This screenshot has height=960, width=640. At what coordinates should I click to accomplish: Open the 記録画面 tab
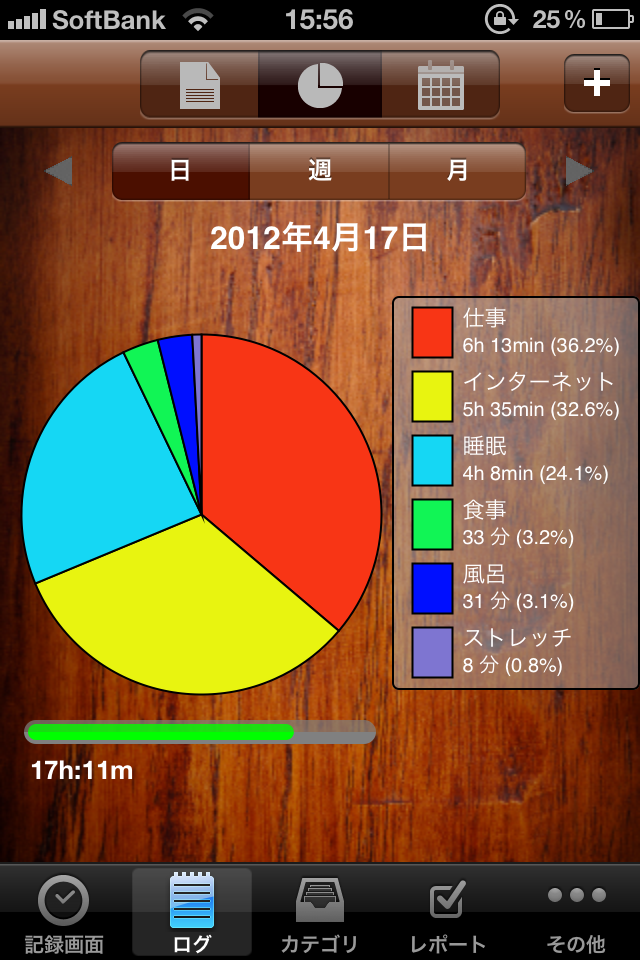(x=64, y=914)
